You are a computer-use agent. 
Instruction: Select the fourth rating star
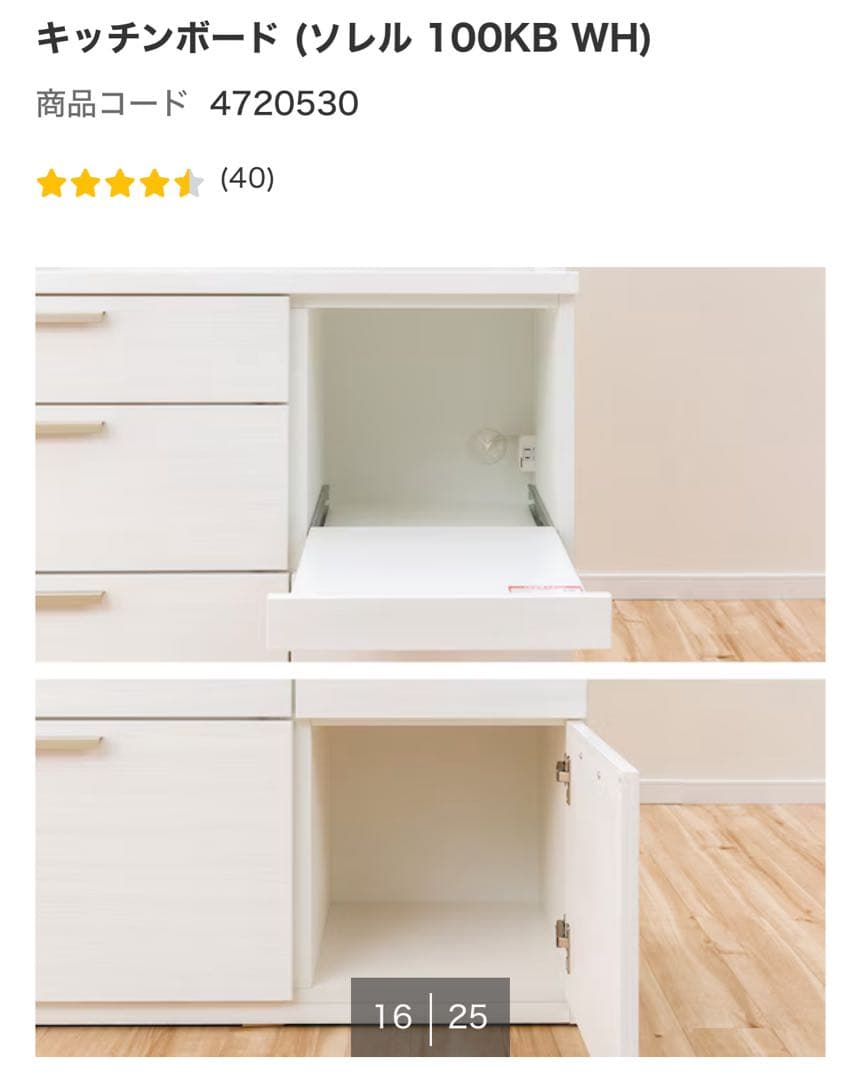156,183
